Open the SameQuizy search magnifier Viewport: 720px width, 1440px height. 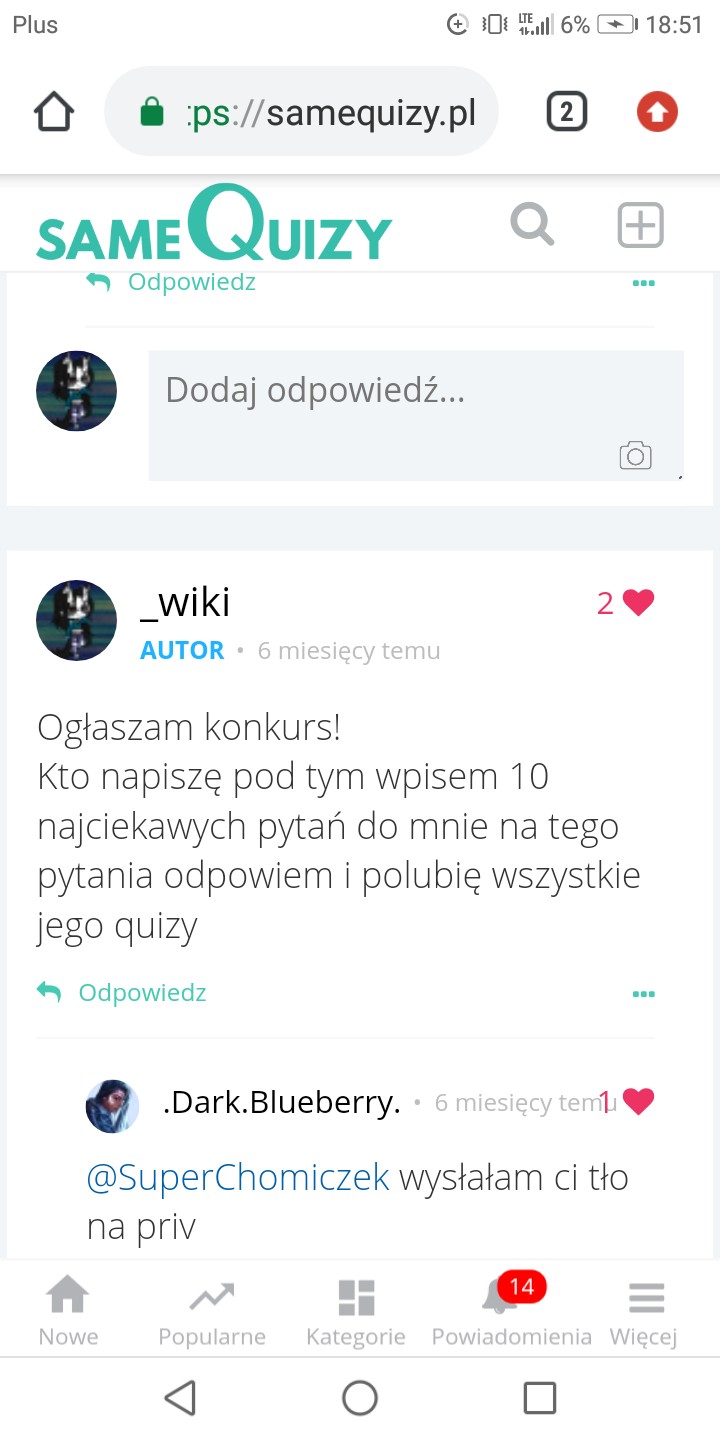(x=532, y=224)
